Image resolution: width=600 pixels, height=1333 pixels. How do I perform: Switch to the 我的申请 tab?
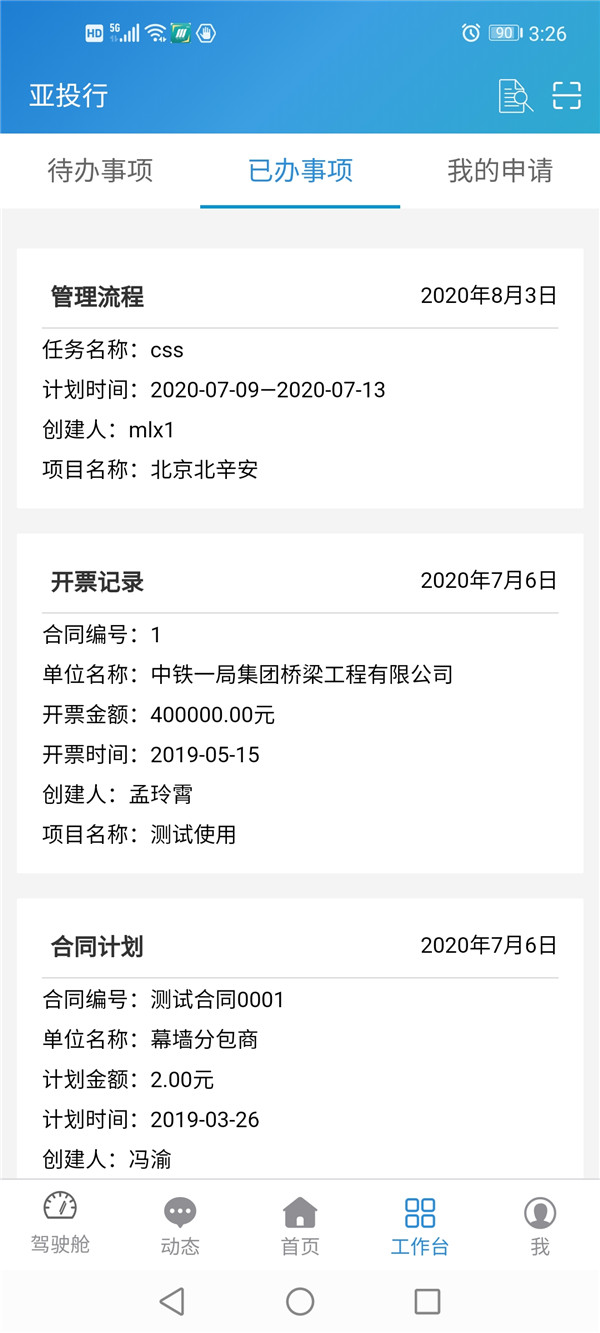coord(500,171)
